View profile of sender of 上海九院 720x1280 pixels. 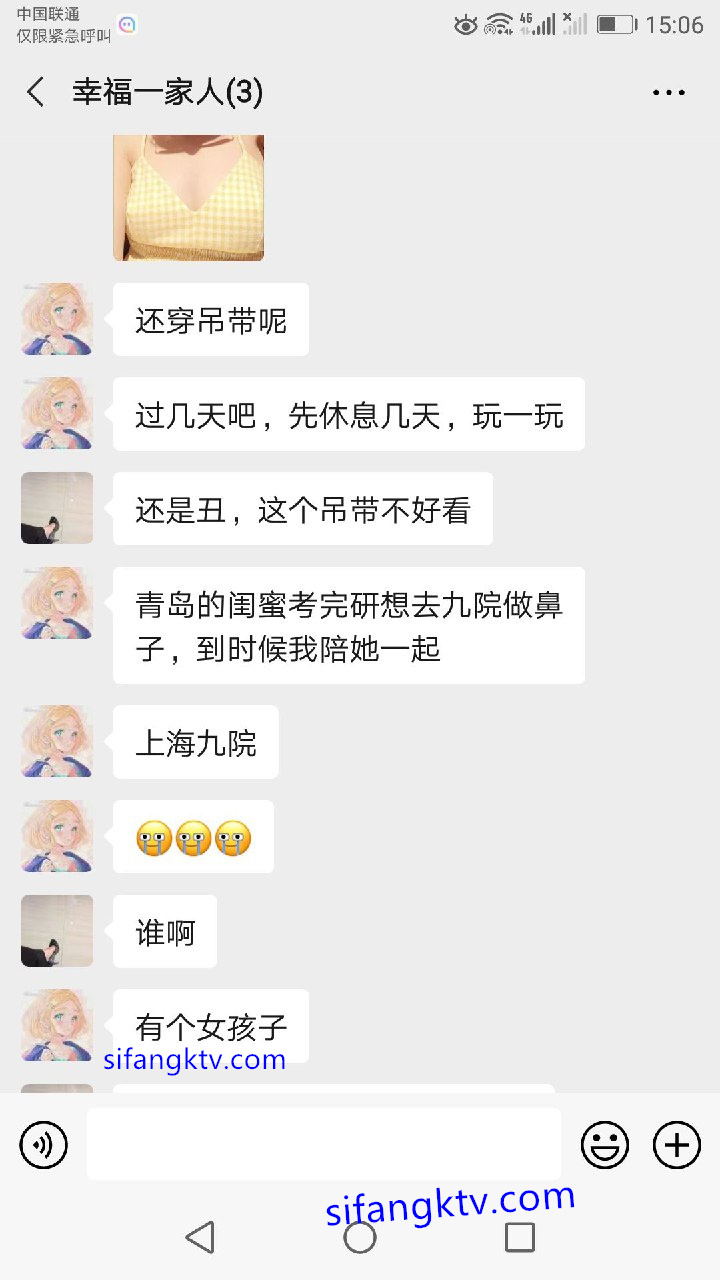[57, 741]
